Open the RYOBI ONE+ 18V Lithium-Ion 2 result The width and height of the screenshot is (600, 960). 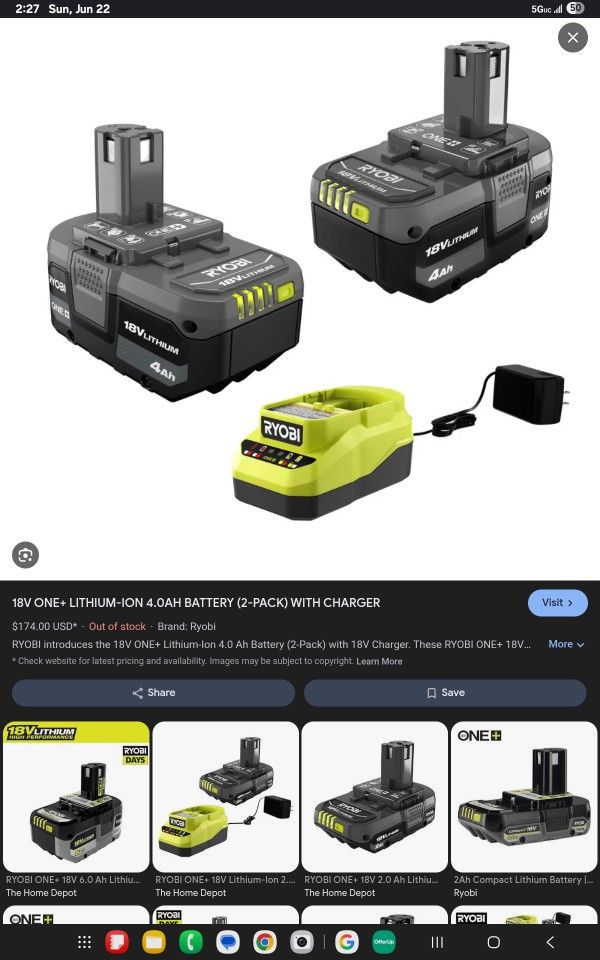coord(225,809)
